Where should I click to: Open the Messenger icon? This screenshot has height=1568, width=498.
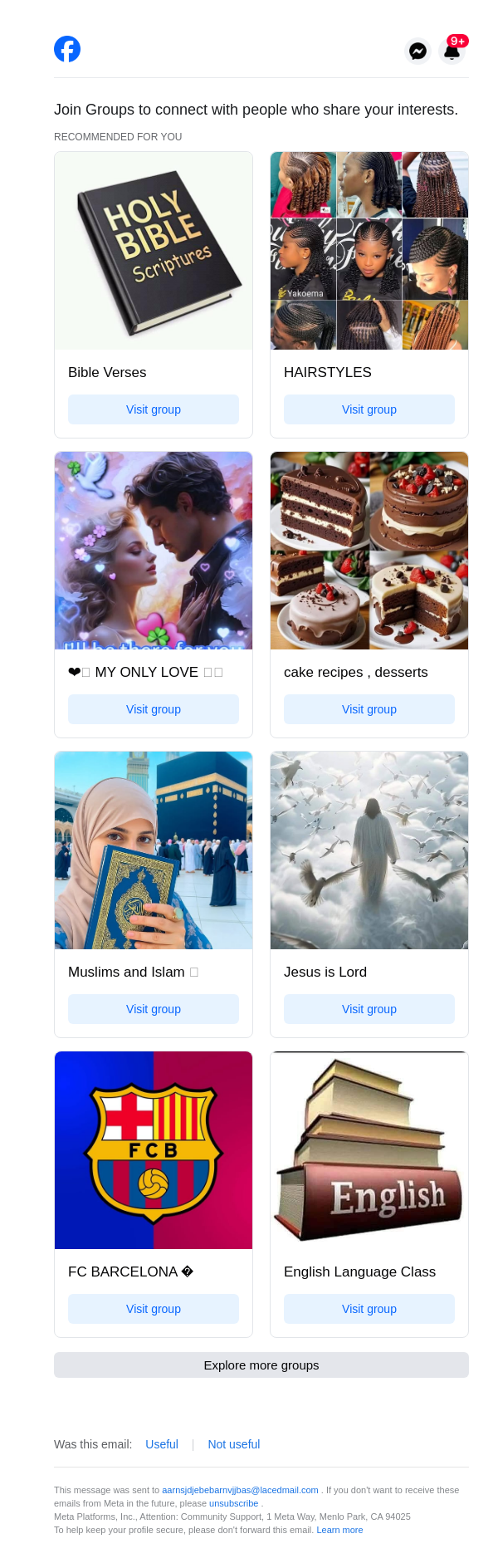(418, 51)
